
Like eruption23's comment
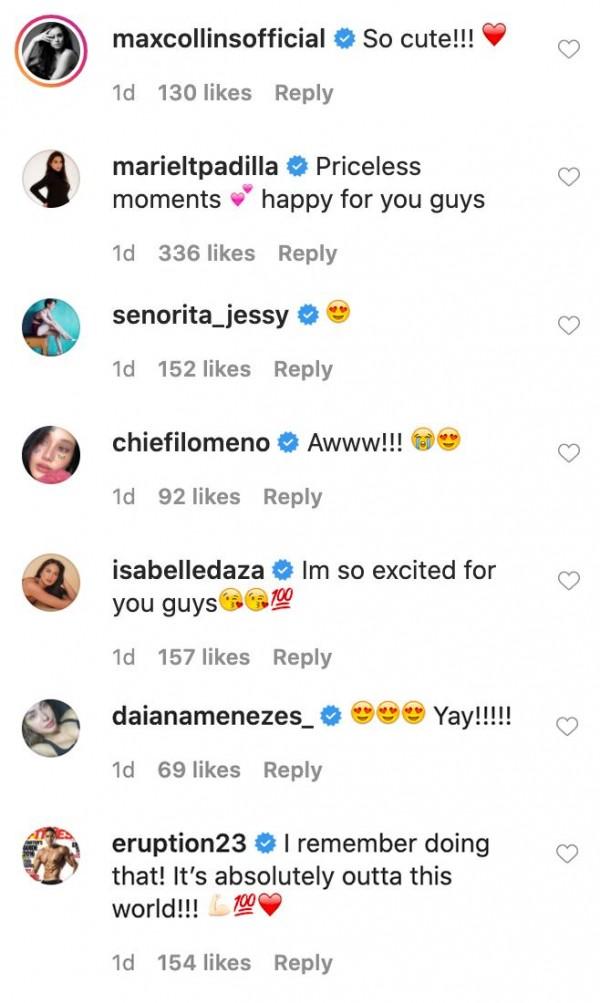click(x=568, y=854)
